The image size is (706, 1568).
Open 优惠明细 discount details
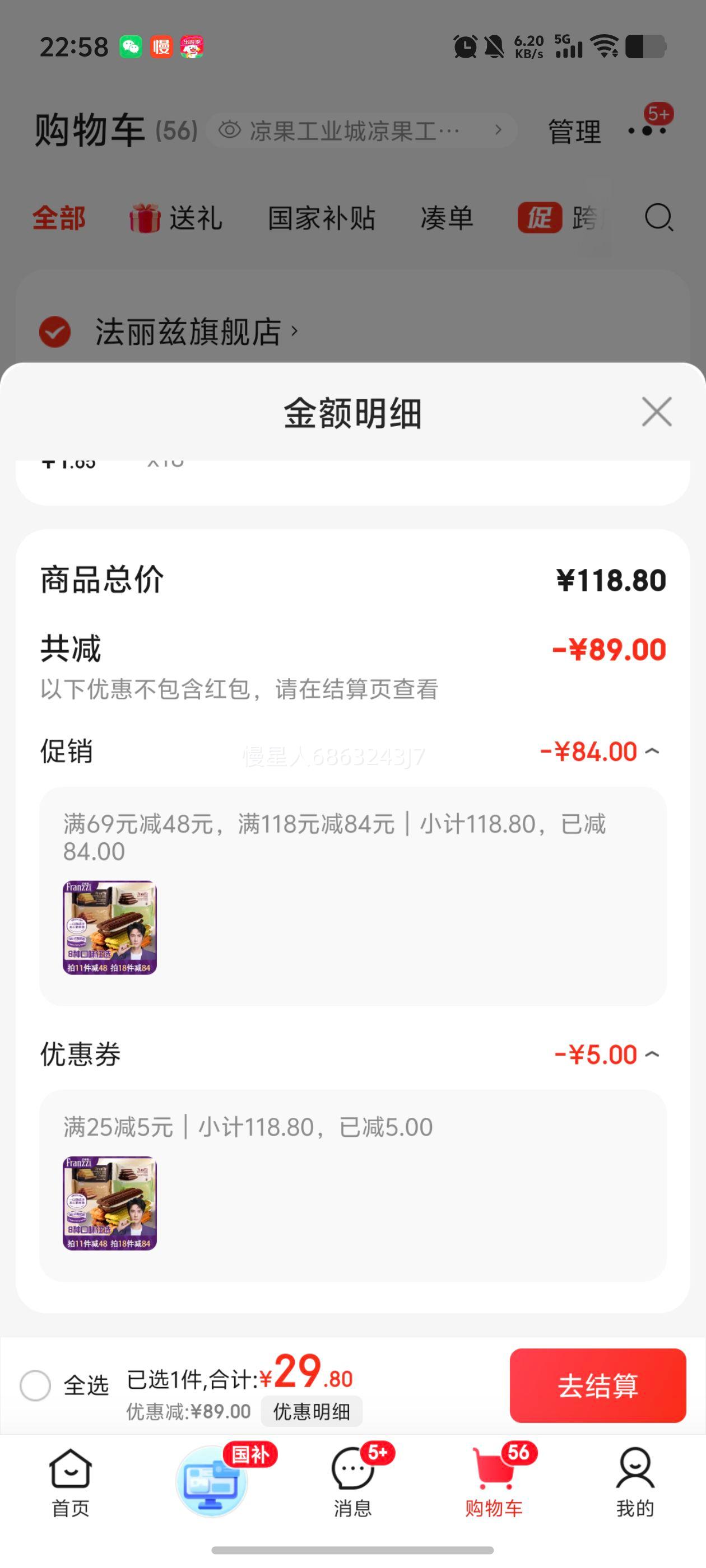click(312, 1411)
